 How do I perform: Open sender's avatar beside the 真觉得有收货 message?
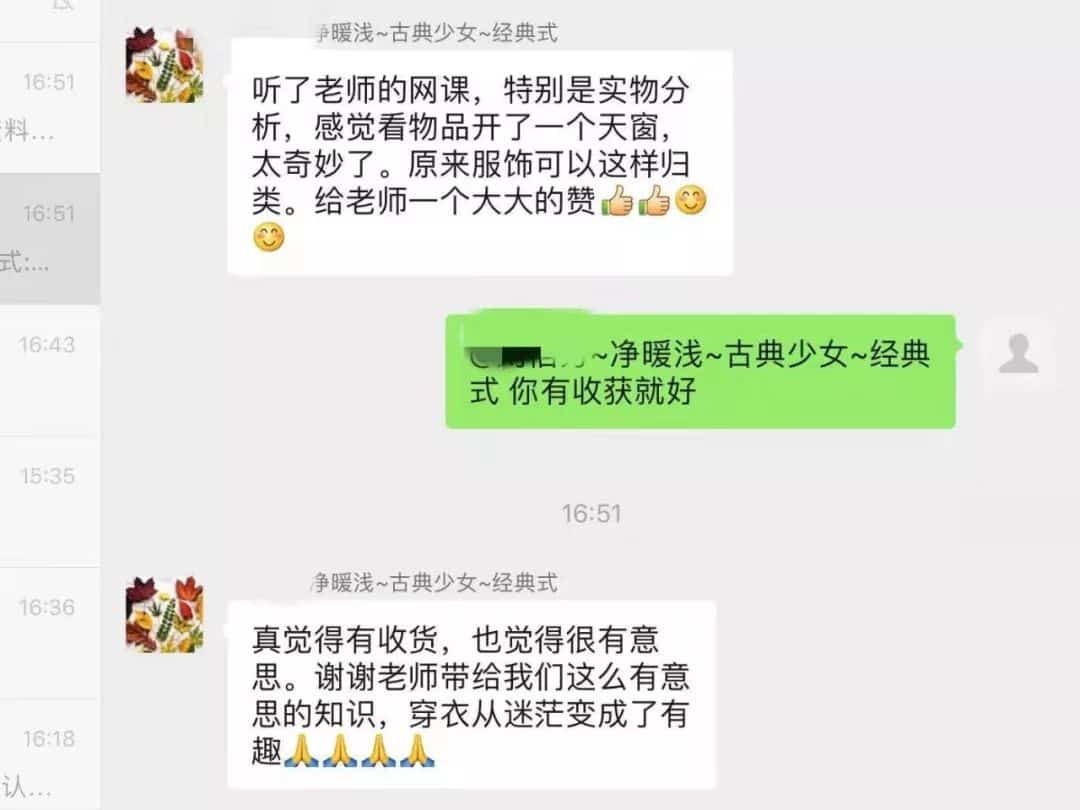pos(164,614)
